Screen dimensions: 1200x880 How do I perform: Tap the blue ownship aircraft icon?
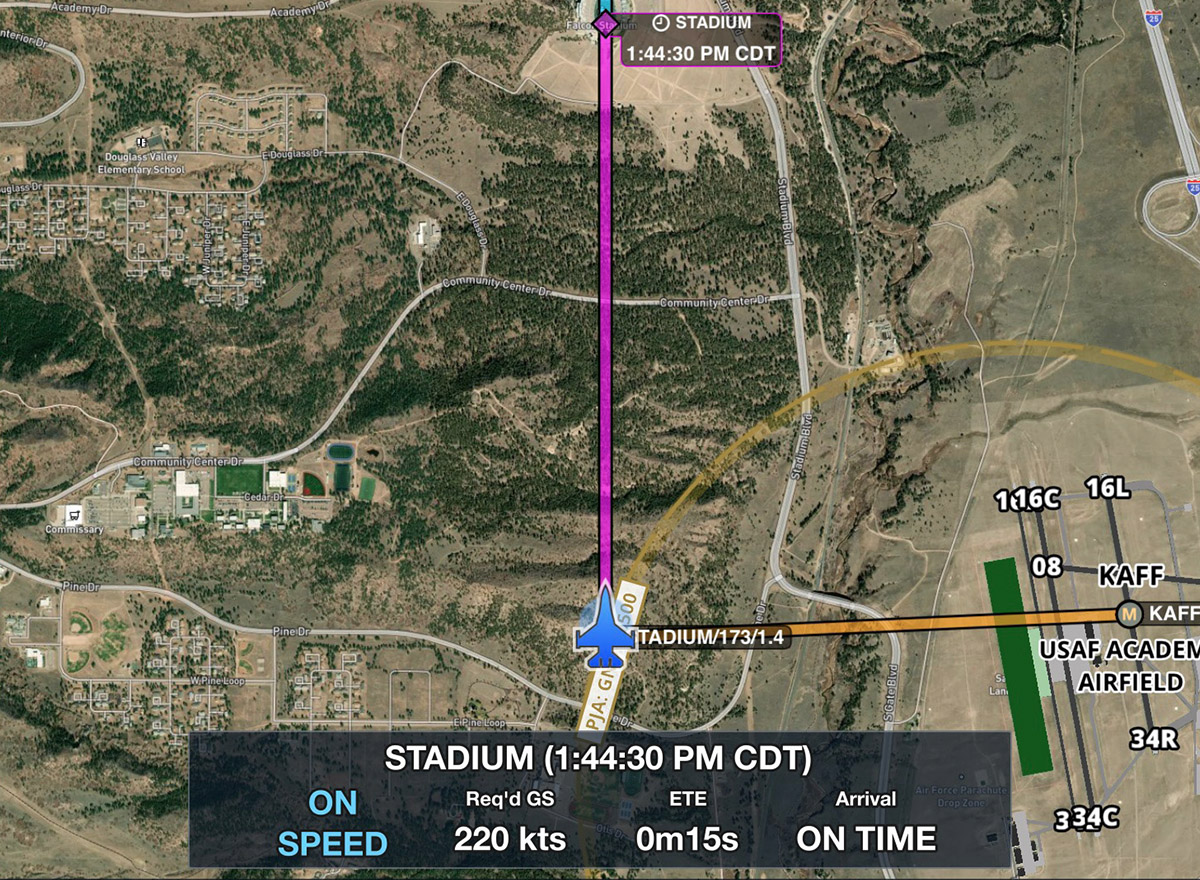pos(604,628)
